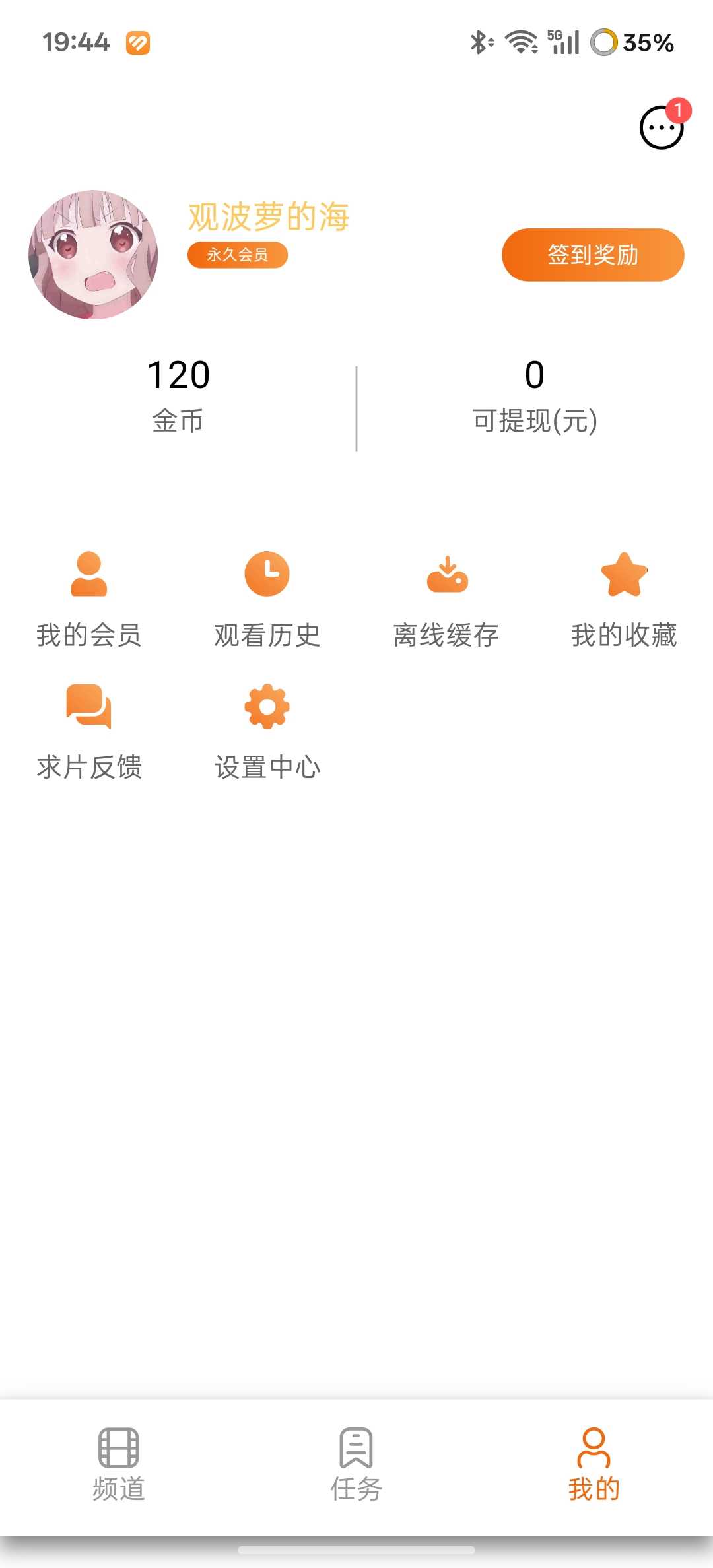Tap the 永久会员 badge
The width and height of the screenshot is (713, 1568).
coord(238,255)
